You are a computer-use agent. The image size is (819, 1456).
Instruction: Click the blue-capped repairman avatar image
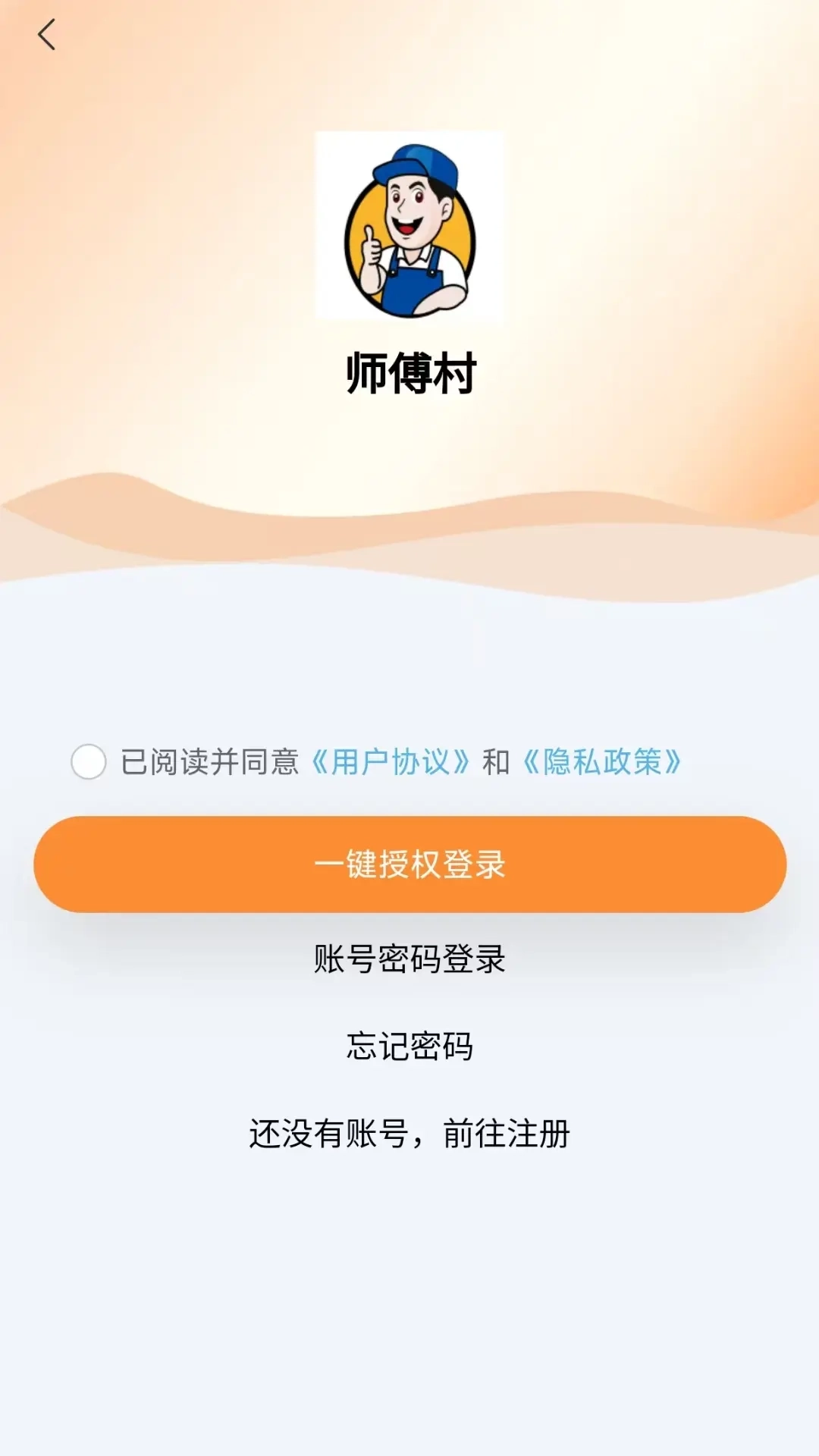tap(409, 227)
